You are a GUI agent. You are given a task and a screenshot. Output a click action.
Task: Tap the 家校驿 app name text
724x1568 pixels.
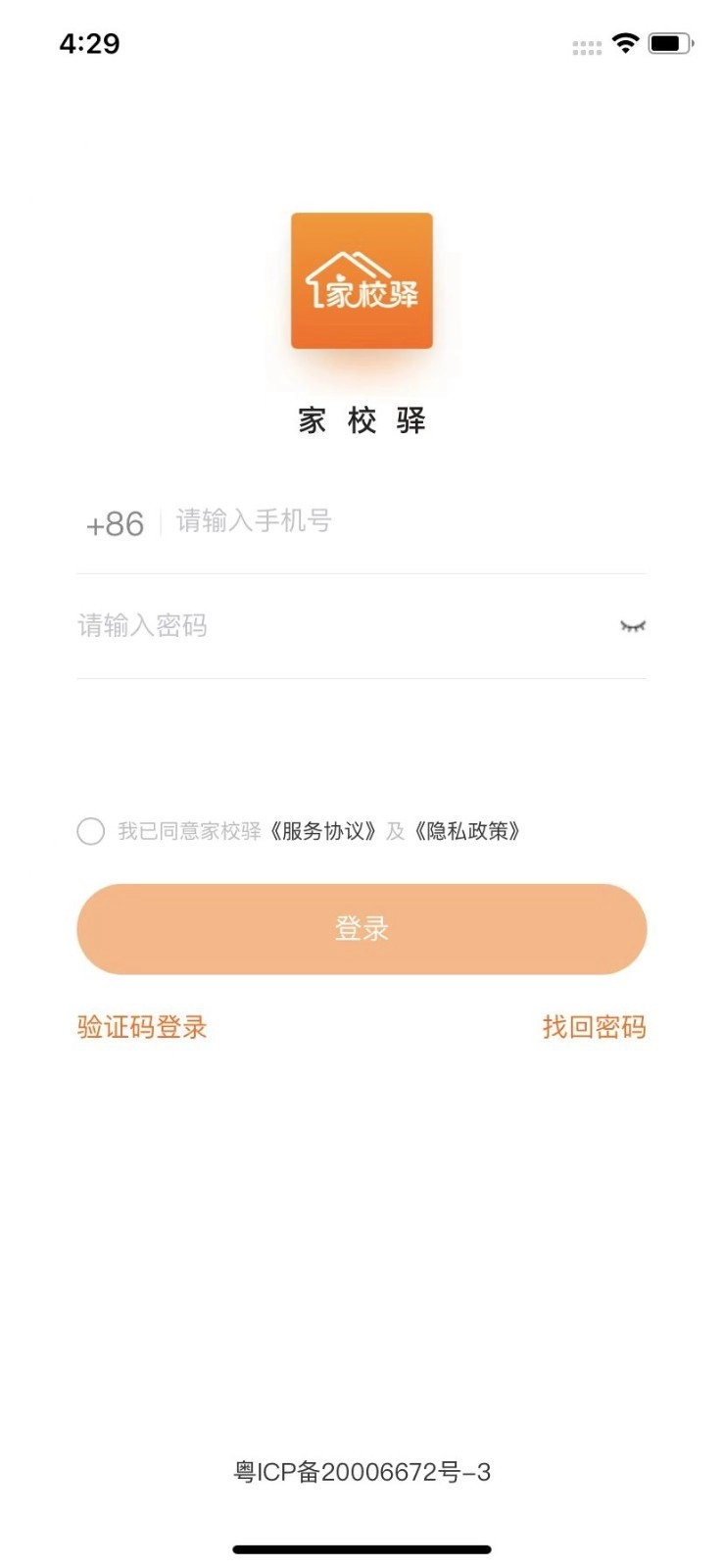point(362,419)
